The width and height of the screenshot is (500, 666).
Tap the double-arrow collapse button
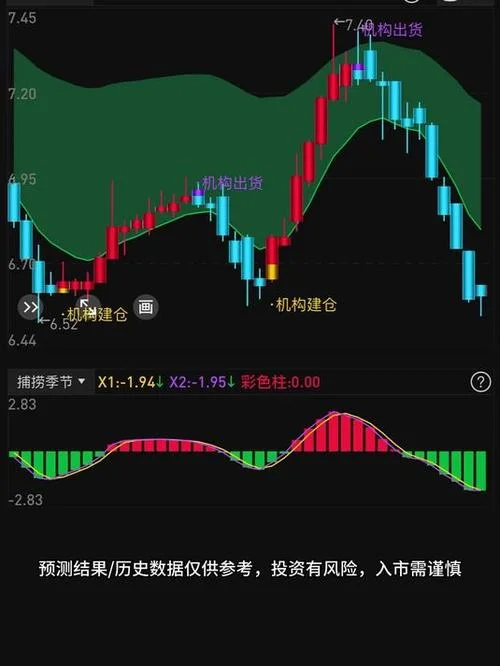coord(31,307)
